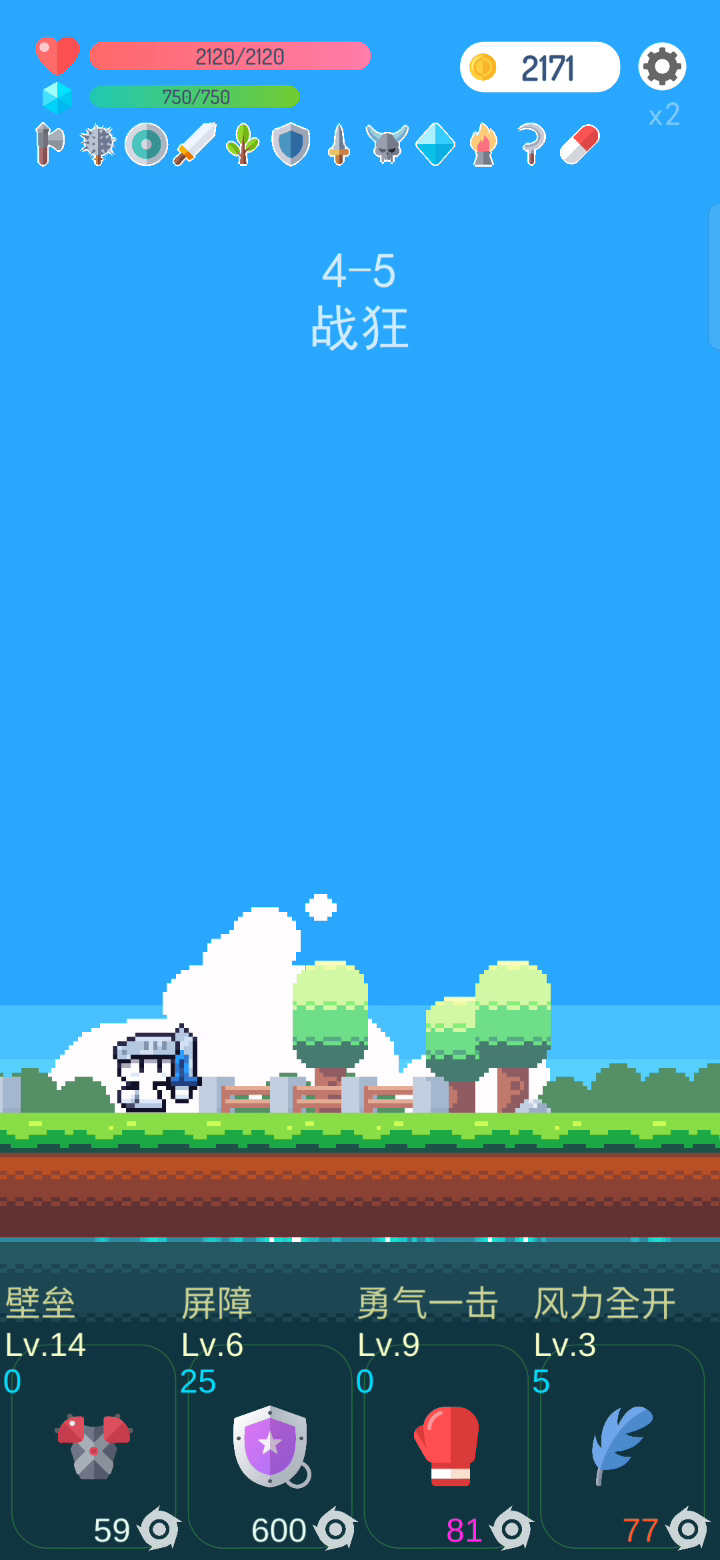Tap the sapling tree item icon

[x=242, y=145]
